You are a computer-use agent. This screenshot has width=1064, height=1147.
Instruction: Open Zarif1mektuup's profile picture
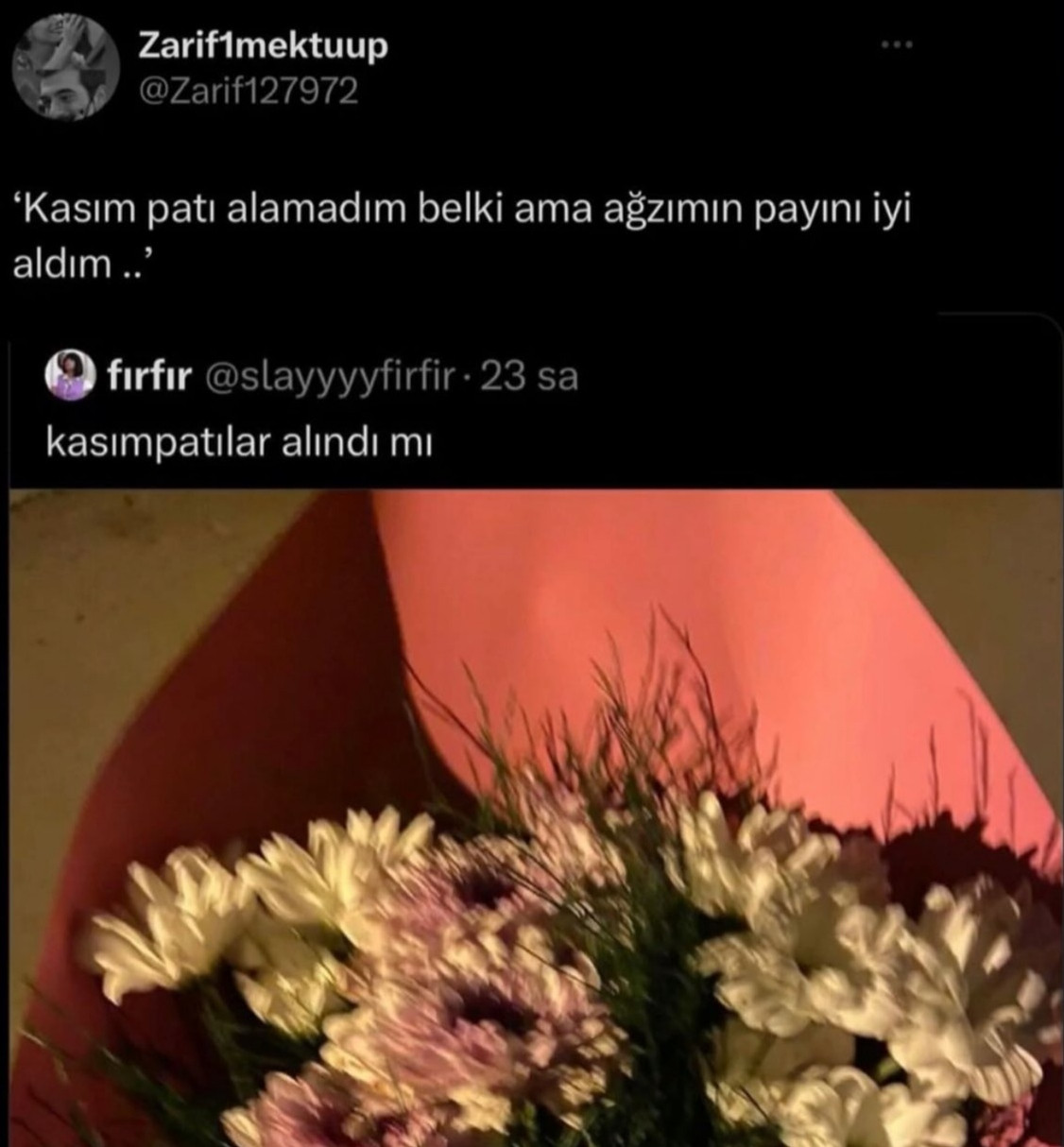tap(65, 68)
